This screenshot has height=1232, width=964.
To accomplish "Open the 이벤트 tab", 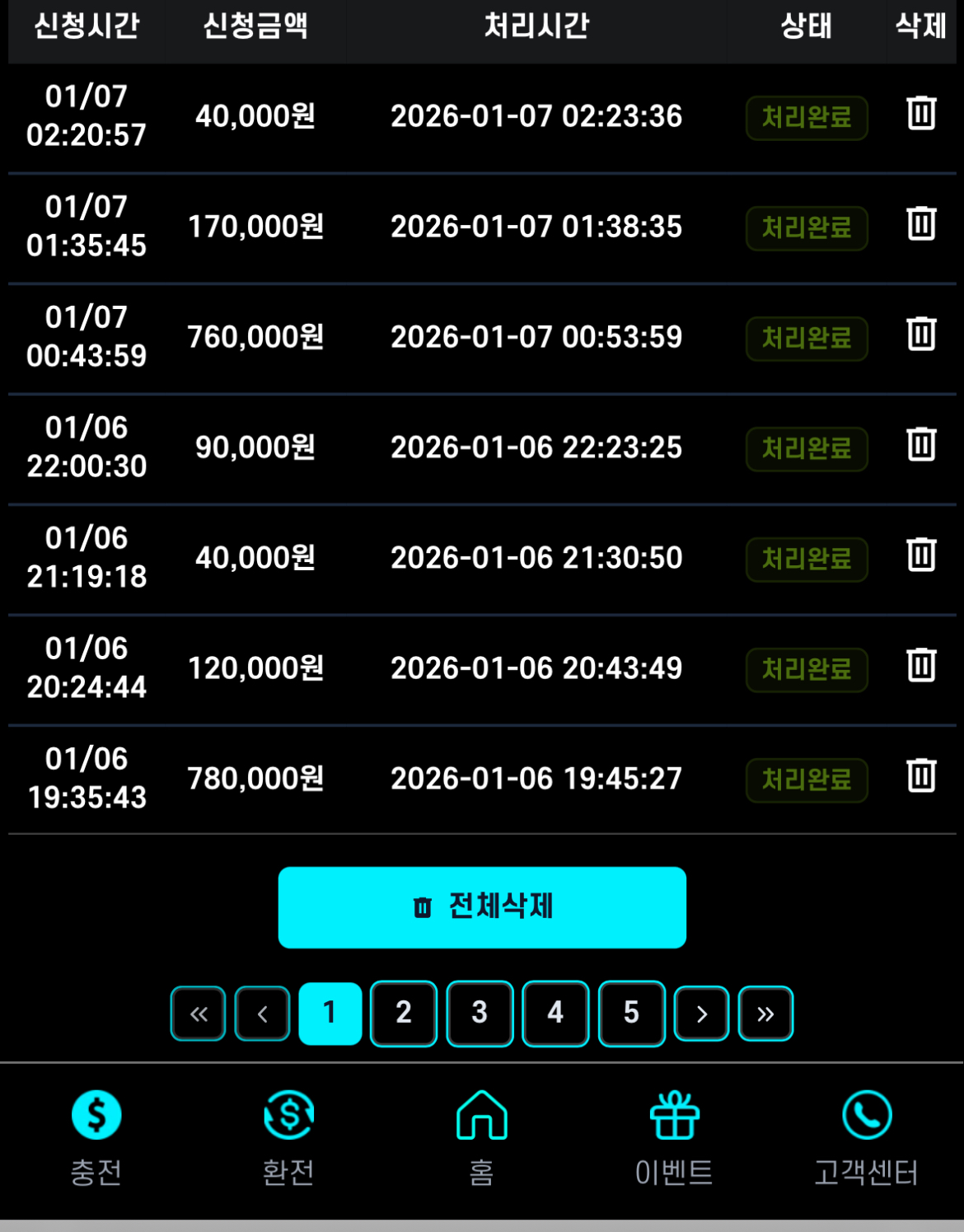I will click(x=674, y=1137).
